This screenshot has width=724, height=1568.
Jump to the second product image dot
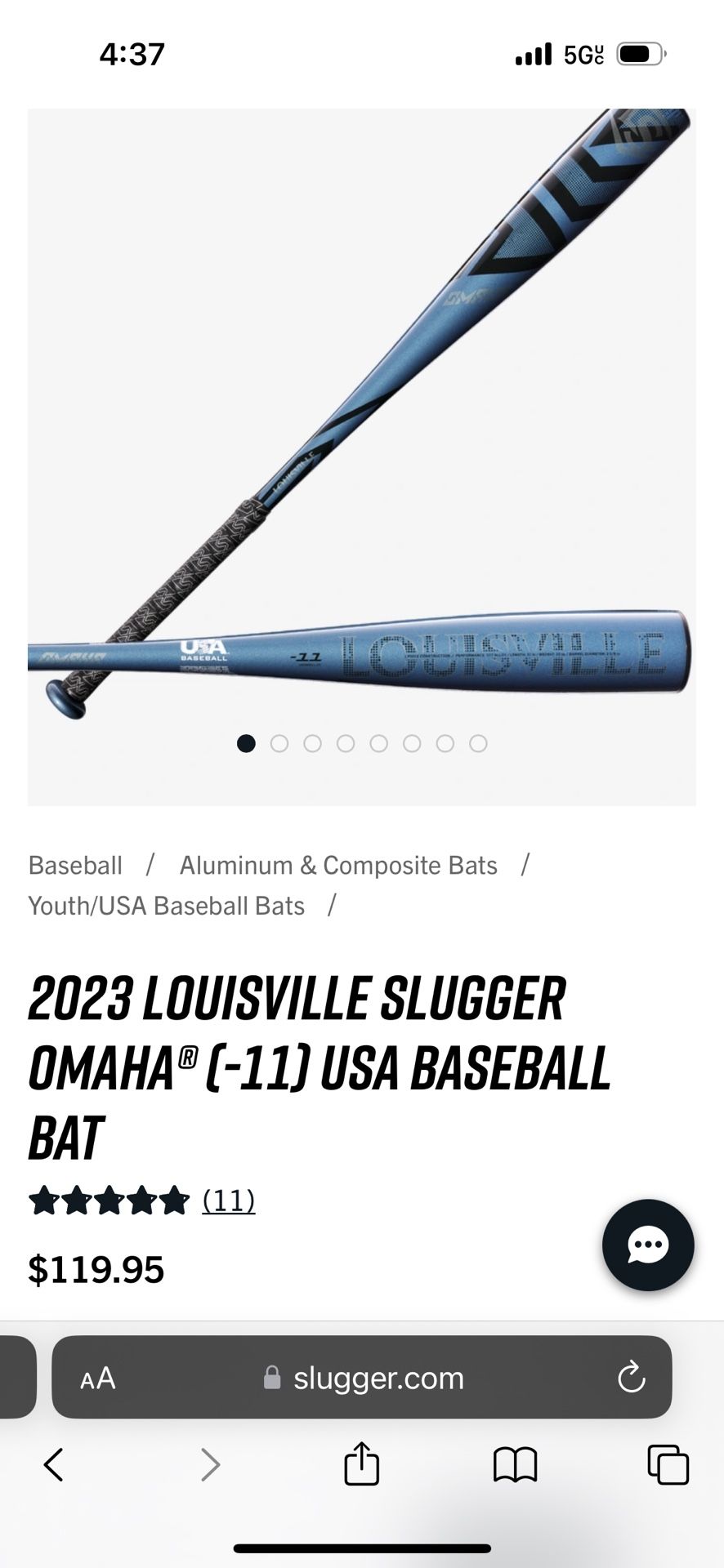point(279,743)
